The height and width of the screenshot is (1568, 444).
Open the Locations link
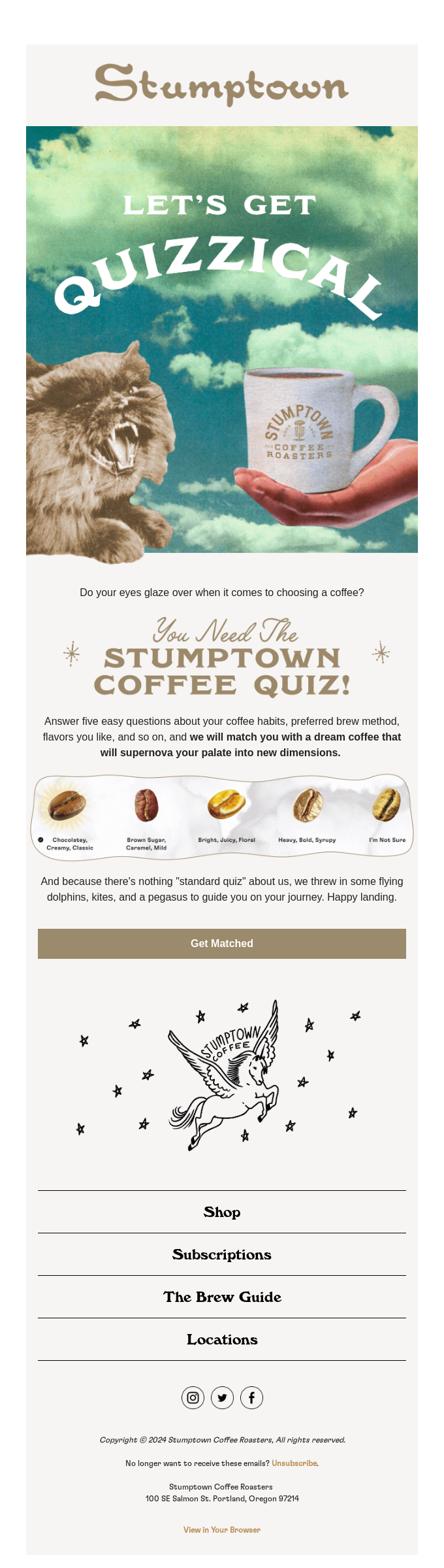click(x=222, y=1339)
